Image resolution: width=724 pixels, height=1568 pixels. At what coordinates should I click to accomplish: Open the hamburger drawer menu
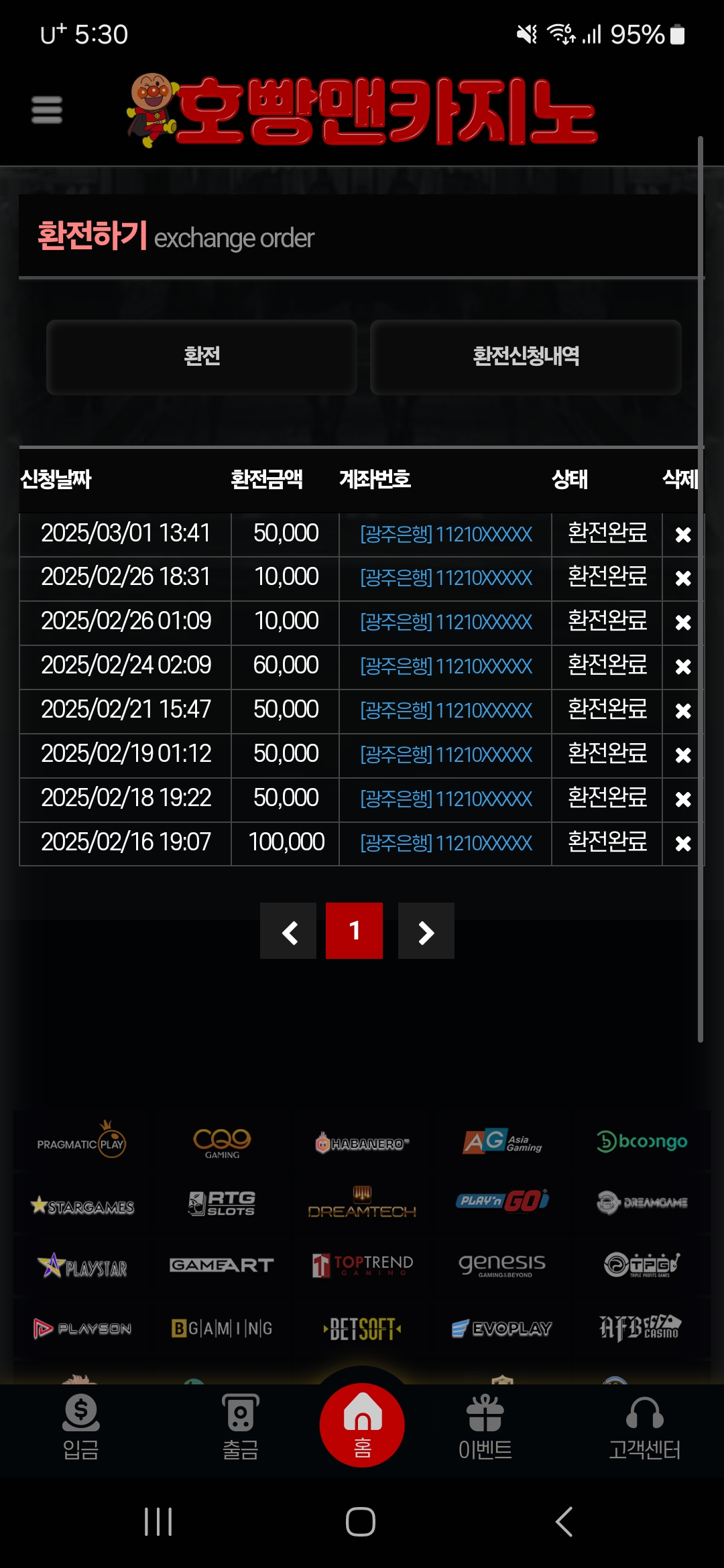(x=47, y=109)
